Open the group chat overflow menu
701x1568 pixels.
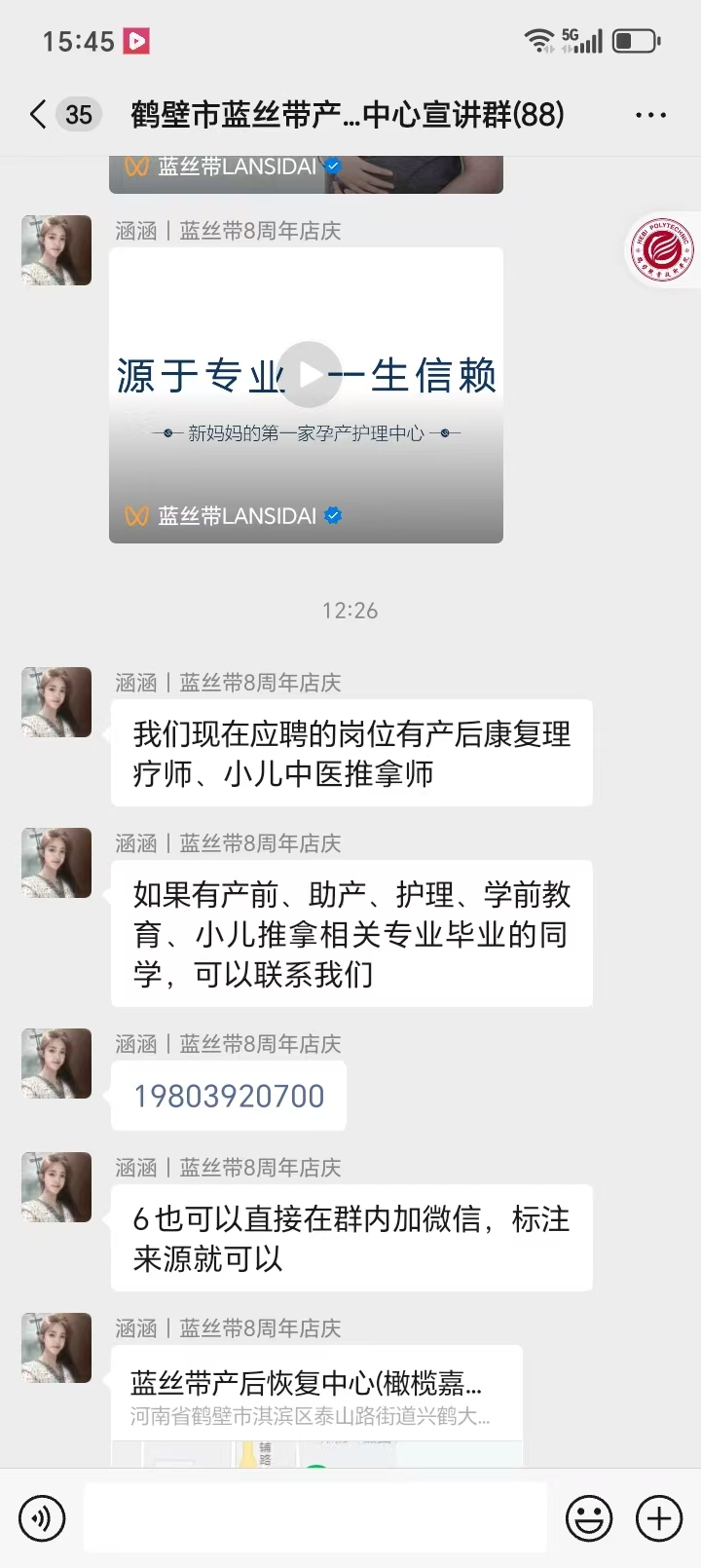pyautogui.click(x=650, y=115)
